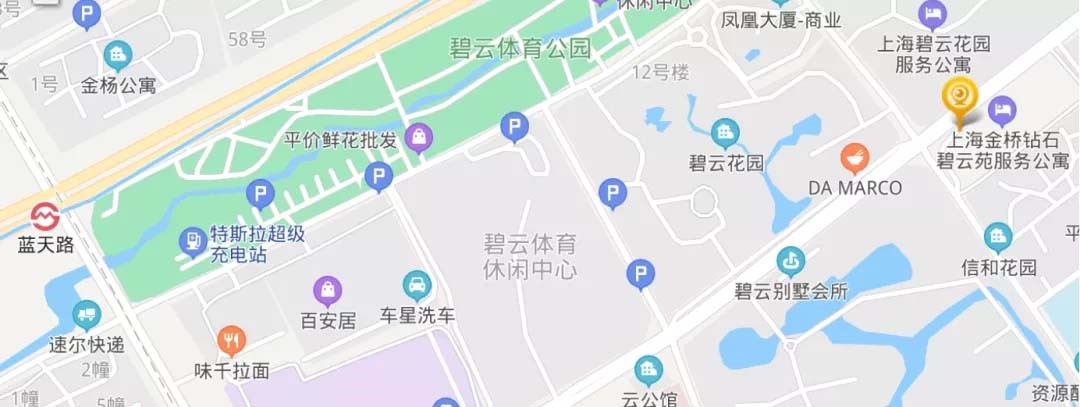Tap the 百安居 shopping marker
The image size is (1080, 407).
click(327, 291)
